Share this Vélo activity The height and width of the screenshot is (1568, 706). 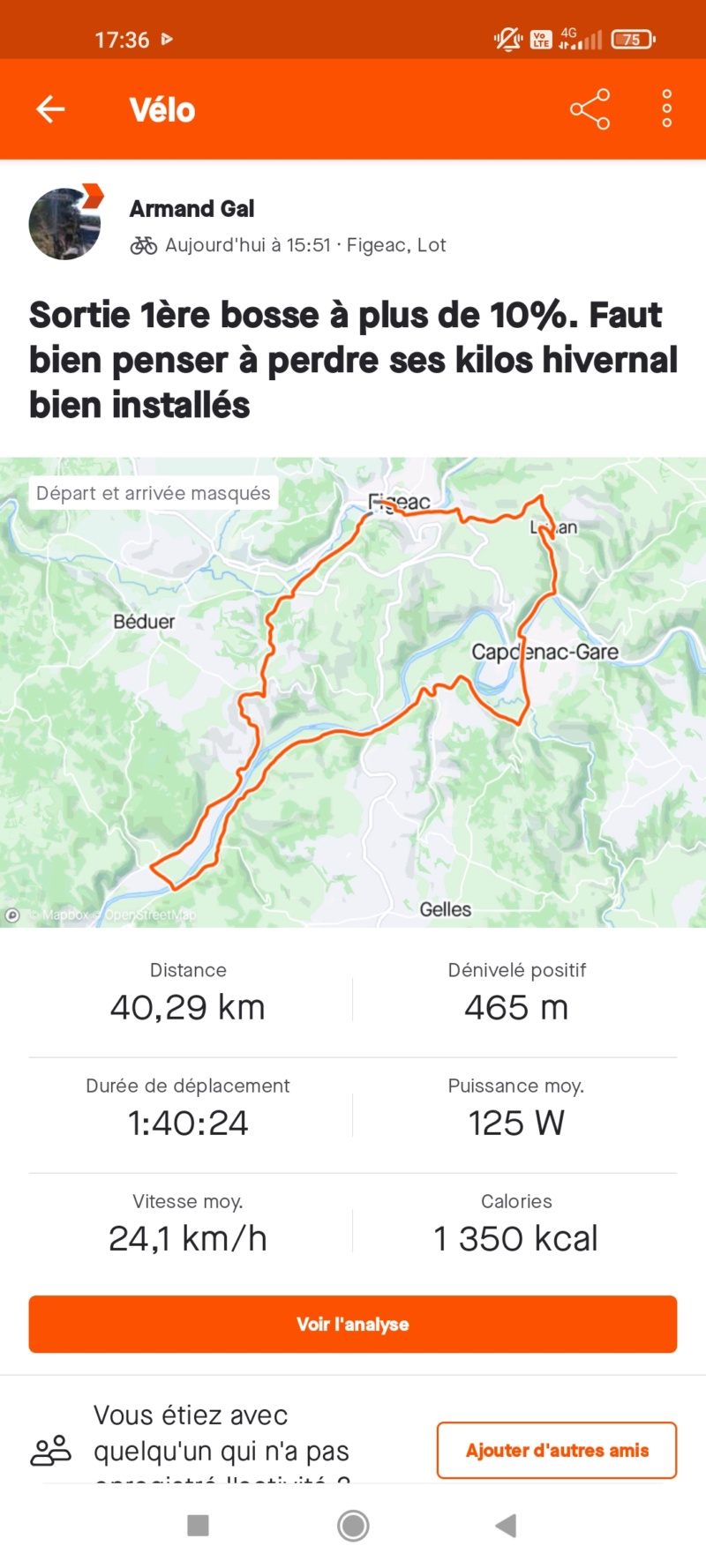pos(590,109)
